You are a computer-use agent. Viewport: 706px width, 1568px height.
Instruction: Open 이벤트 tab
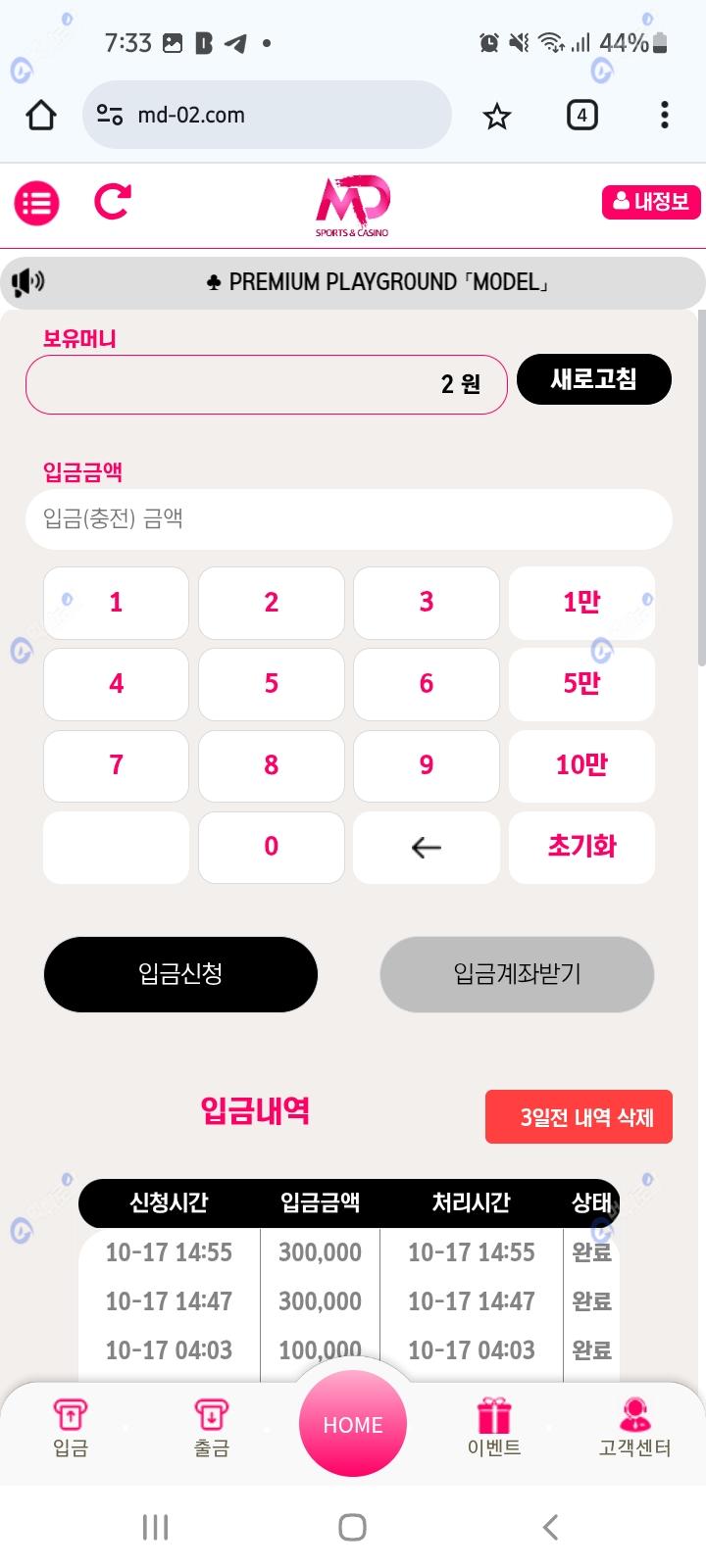494,1428
